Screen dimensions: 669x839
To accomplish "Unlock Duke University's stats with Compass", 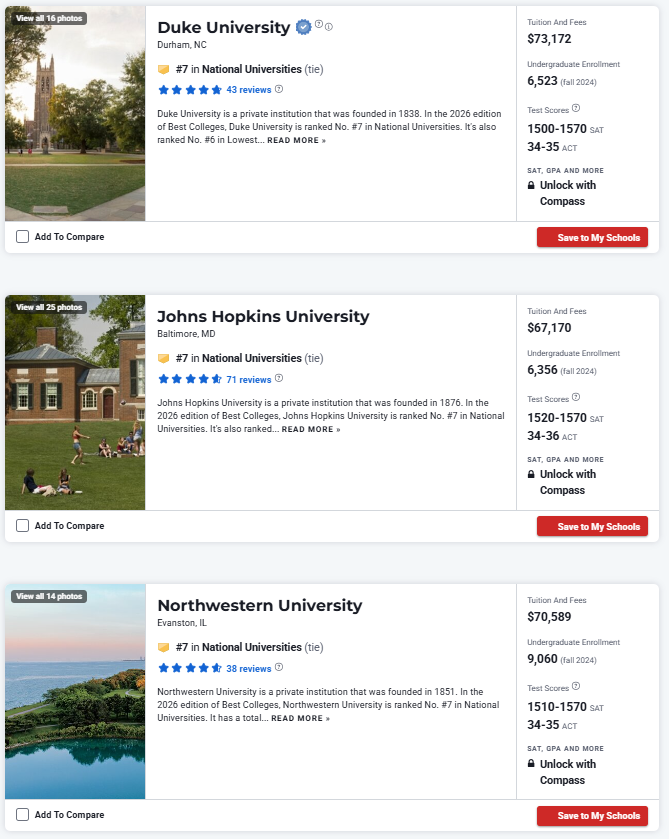I will click(567, 193).
